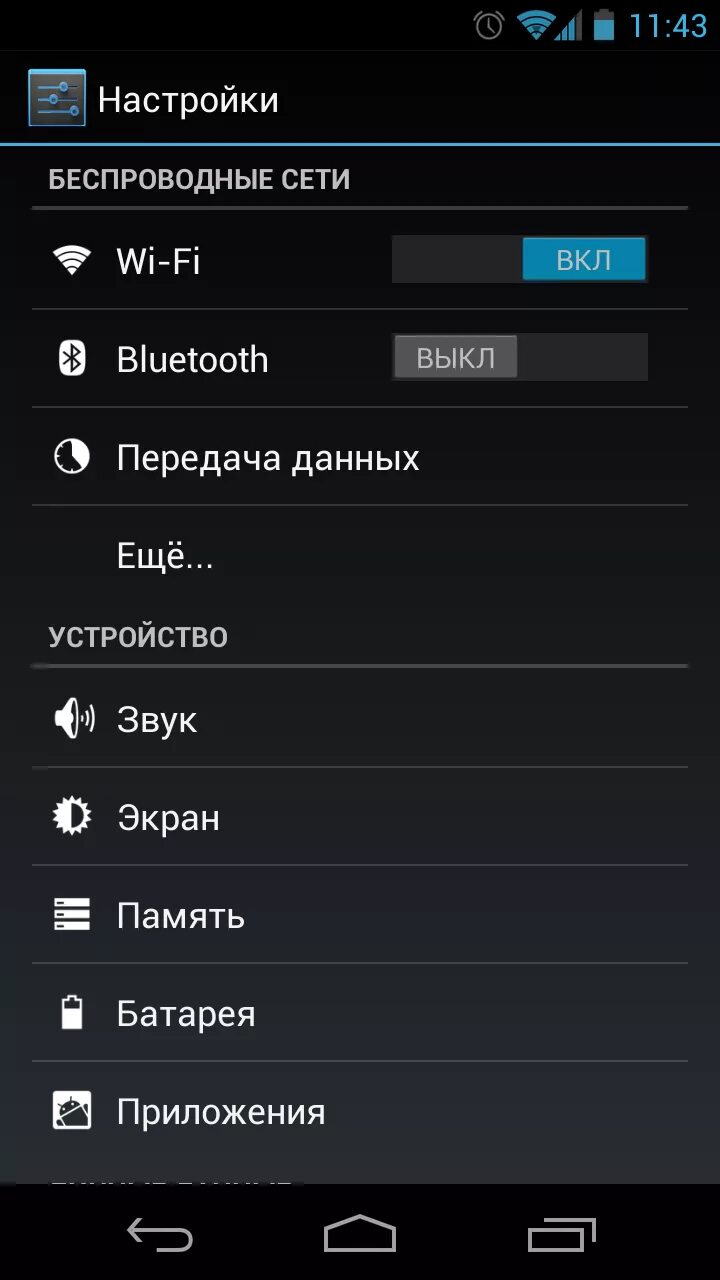Open the Ещё... wireless options
720x1280 pixels.
coord(360,555)
